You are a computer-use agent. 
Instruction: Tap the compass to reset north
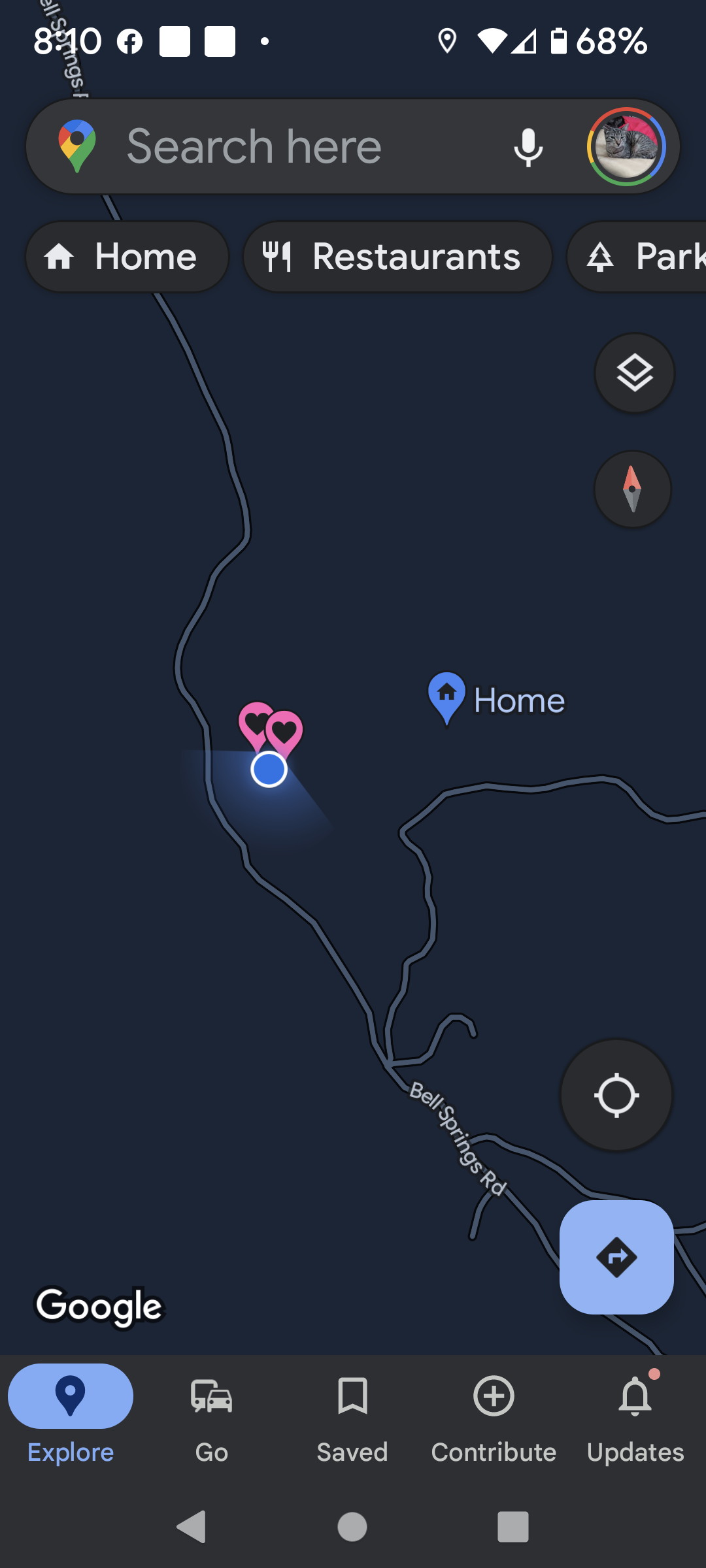pos(632,489)
